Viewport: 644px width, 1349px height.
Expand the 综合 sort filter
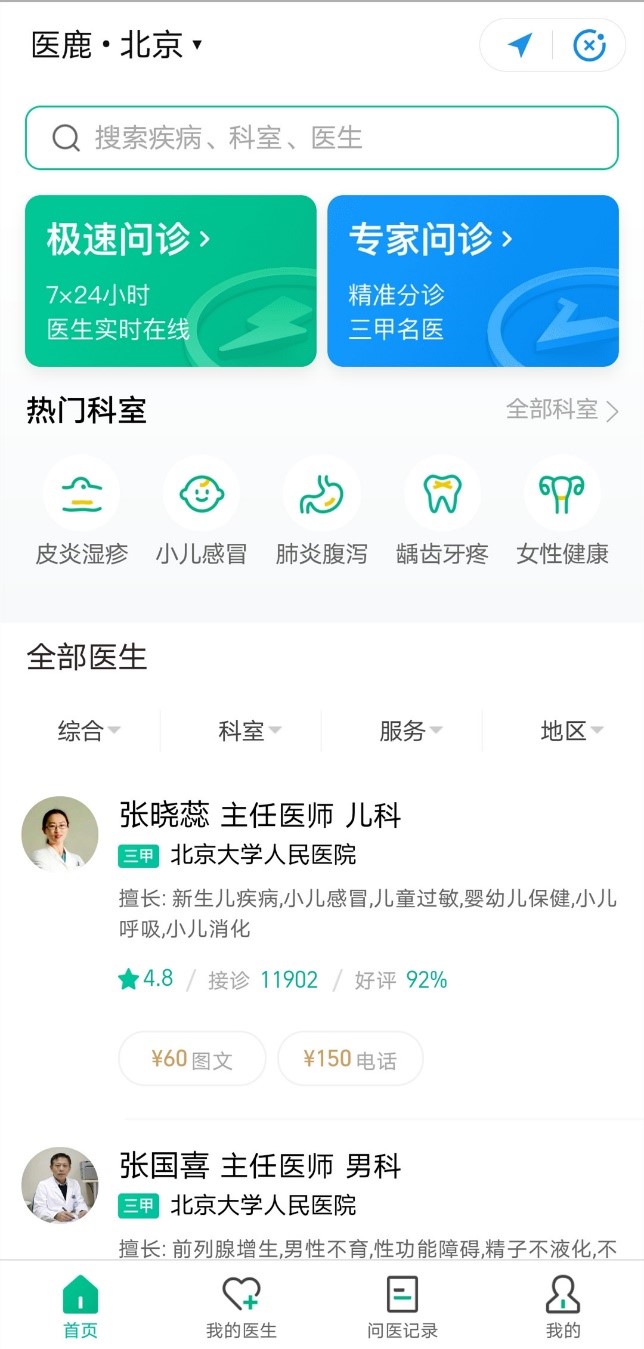coord(89,731)
